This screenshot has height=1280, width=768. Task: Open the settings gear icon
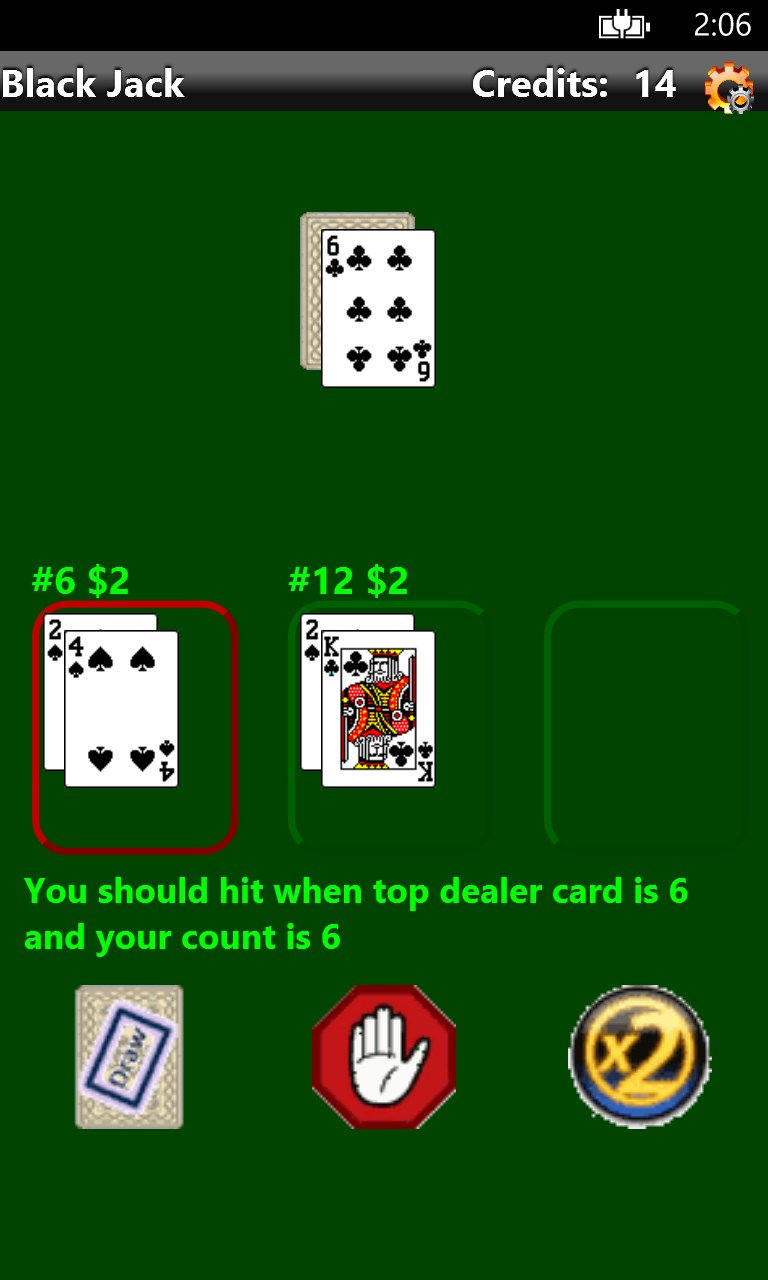(x=729, y=87)
